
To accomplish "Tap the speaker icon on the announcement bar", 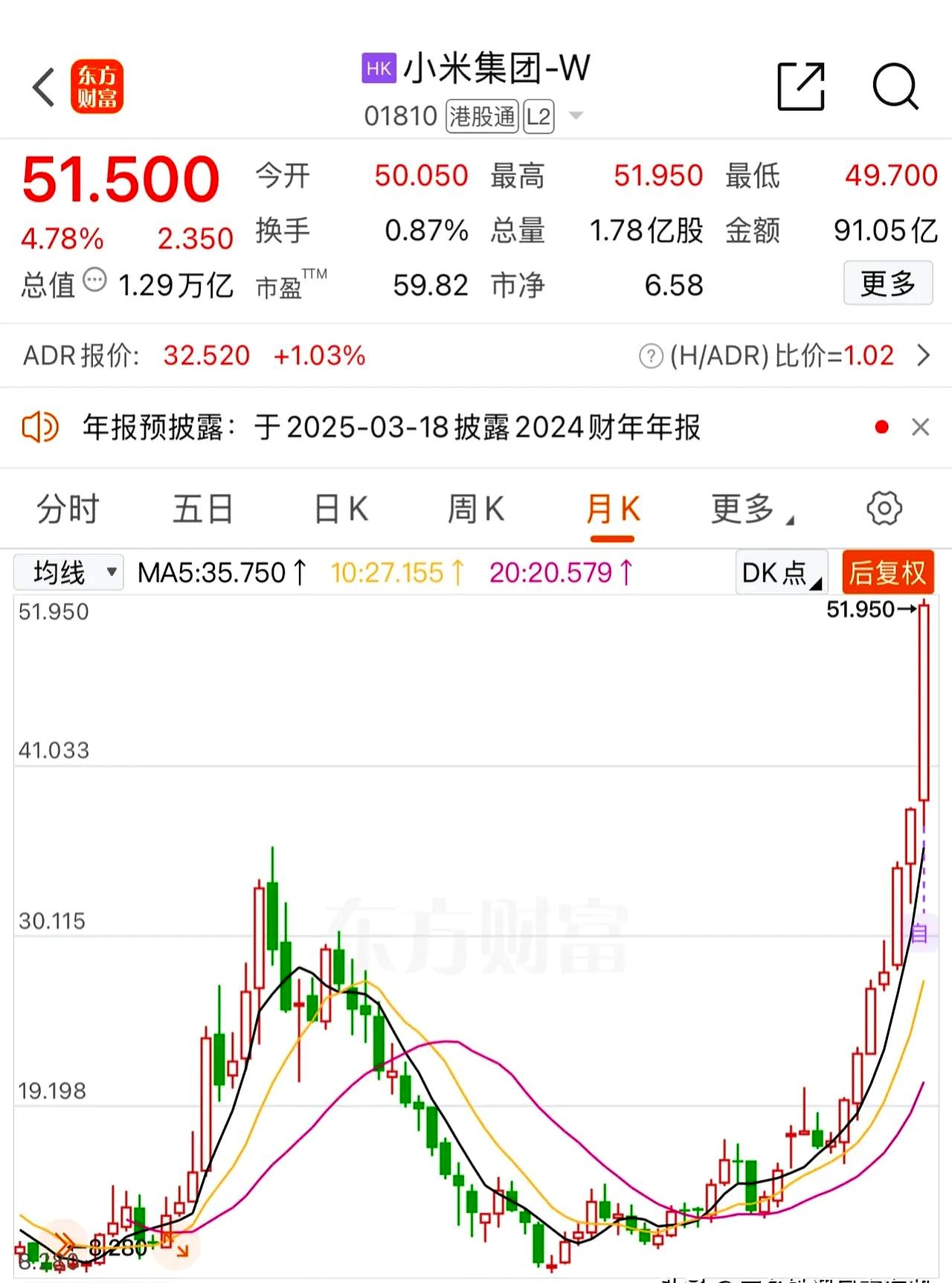I will pos(39,428).
